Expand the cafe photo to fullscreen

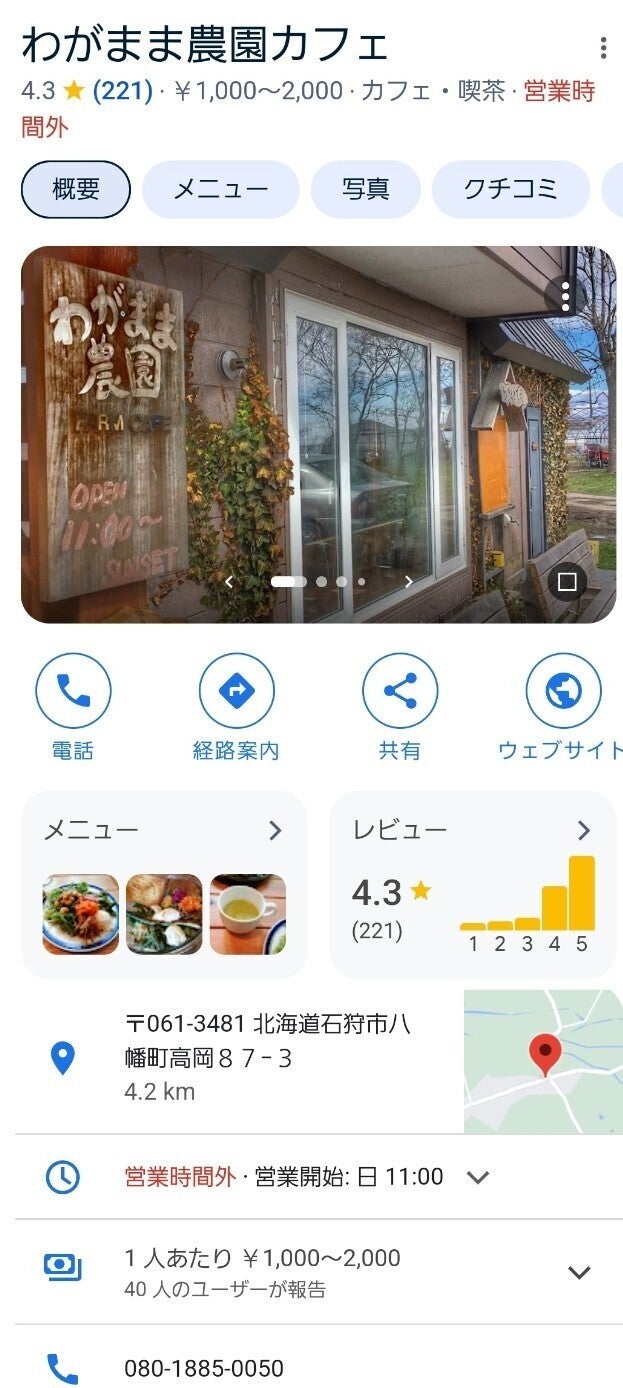coord(567,582)
